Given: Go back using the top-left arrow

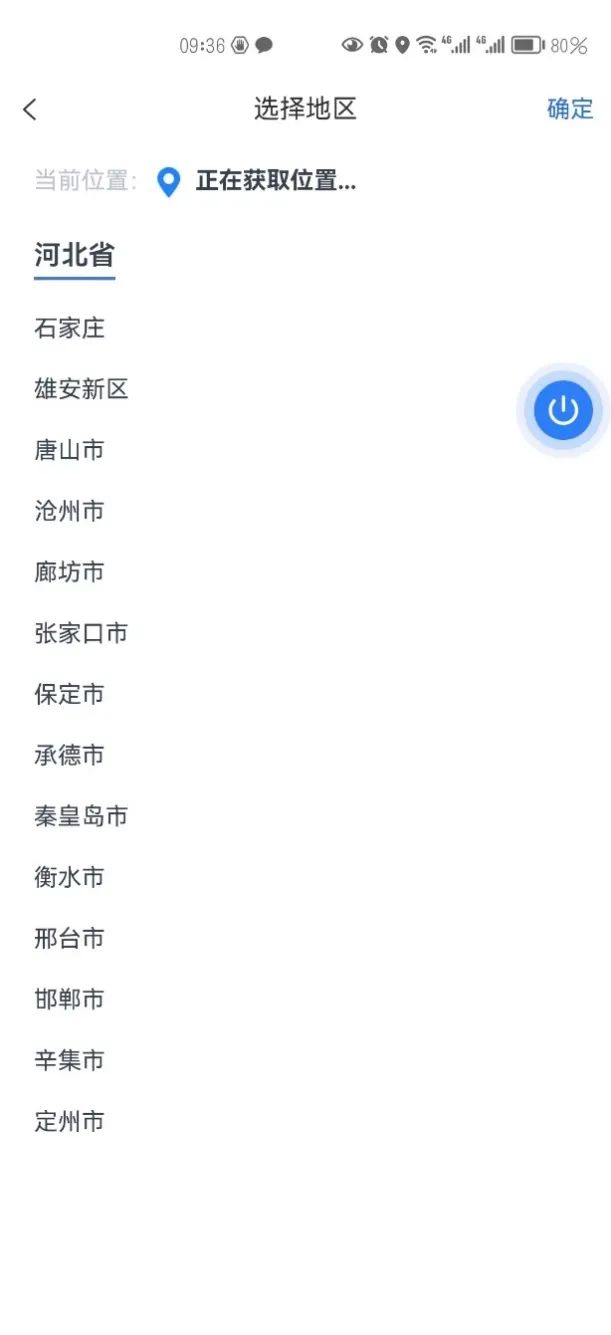Looking at the screenshot, I should [x=30, y=109].
